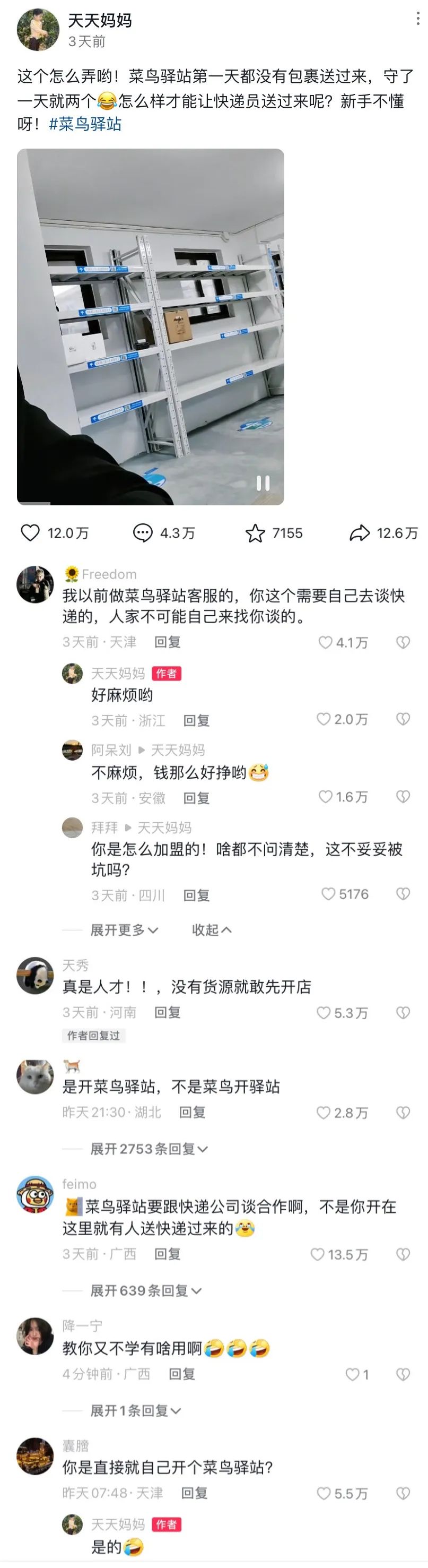Share the post via the arrow icon

359,533
